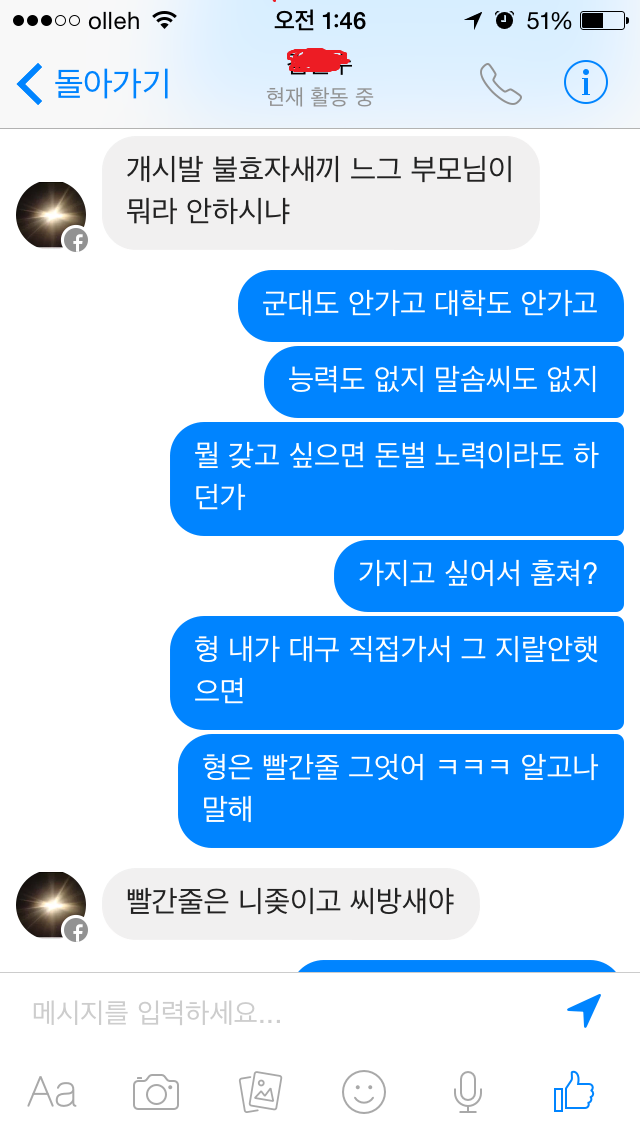Go back via the 돌아가기 button
The image size is (640, 1136).
95,84
